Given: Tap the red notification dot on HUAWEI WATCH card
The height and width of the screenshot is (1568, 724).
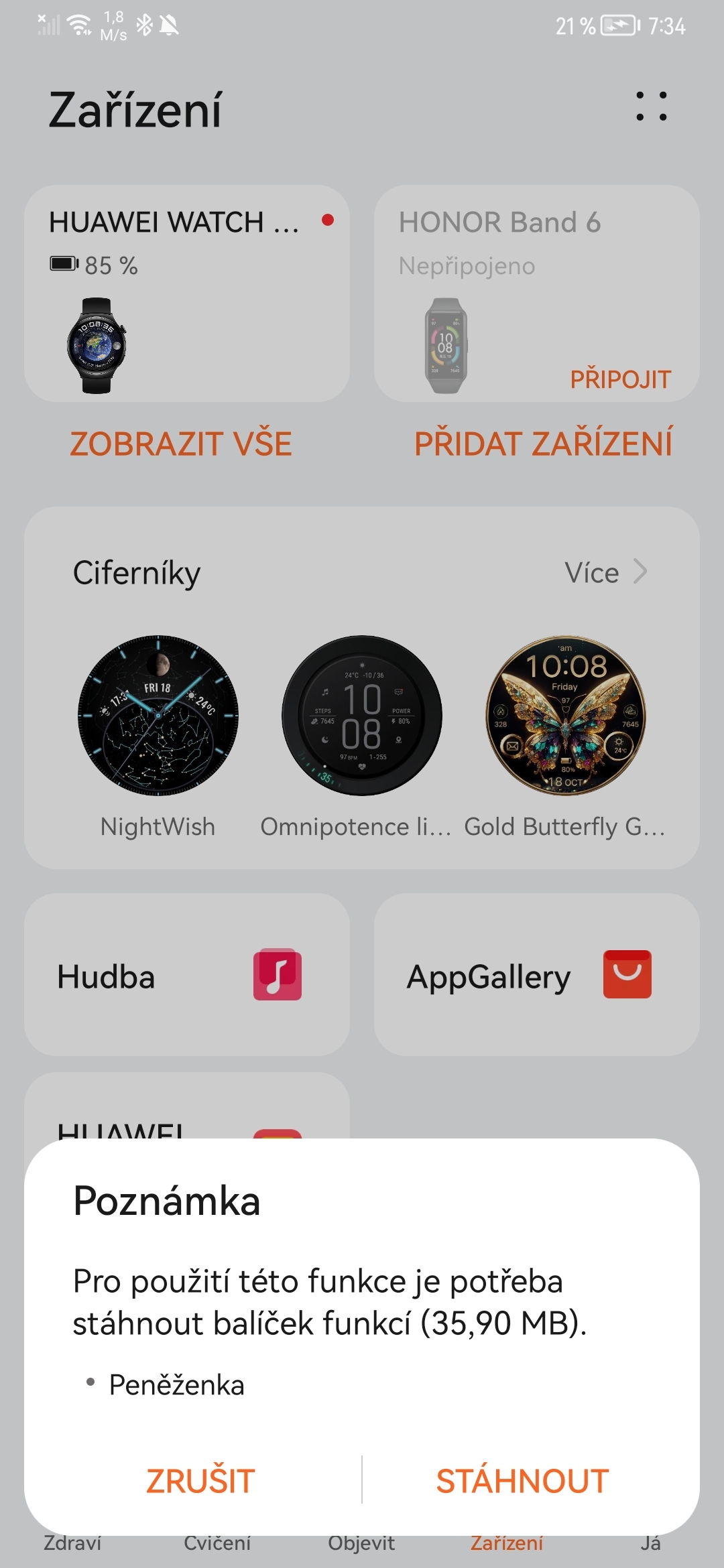Looking at the screenshot, I should pos(328,219).
